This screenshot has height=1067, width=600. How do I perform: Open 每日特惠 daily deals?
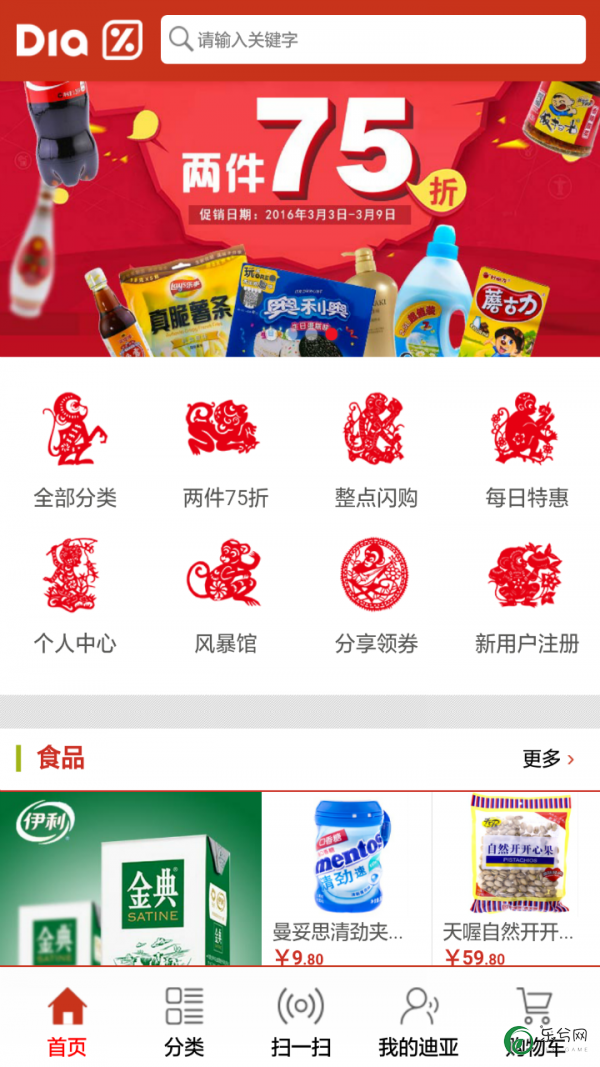(527, 450)
